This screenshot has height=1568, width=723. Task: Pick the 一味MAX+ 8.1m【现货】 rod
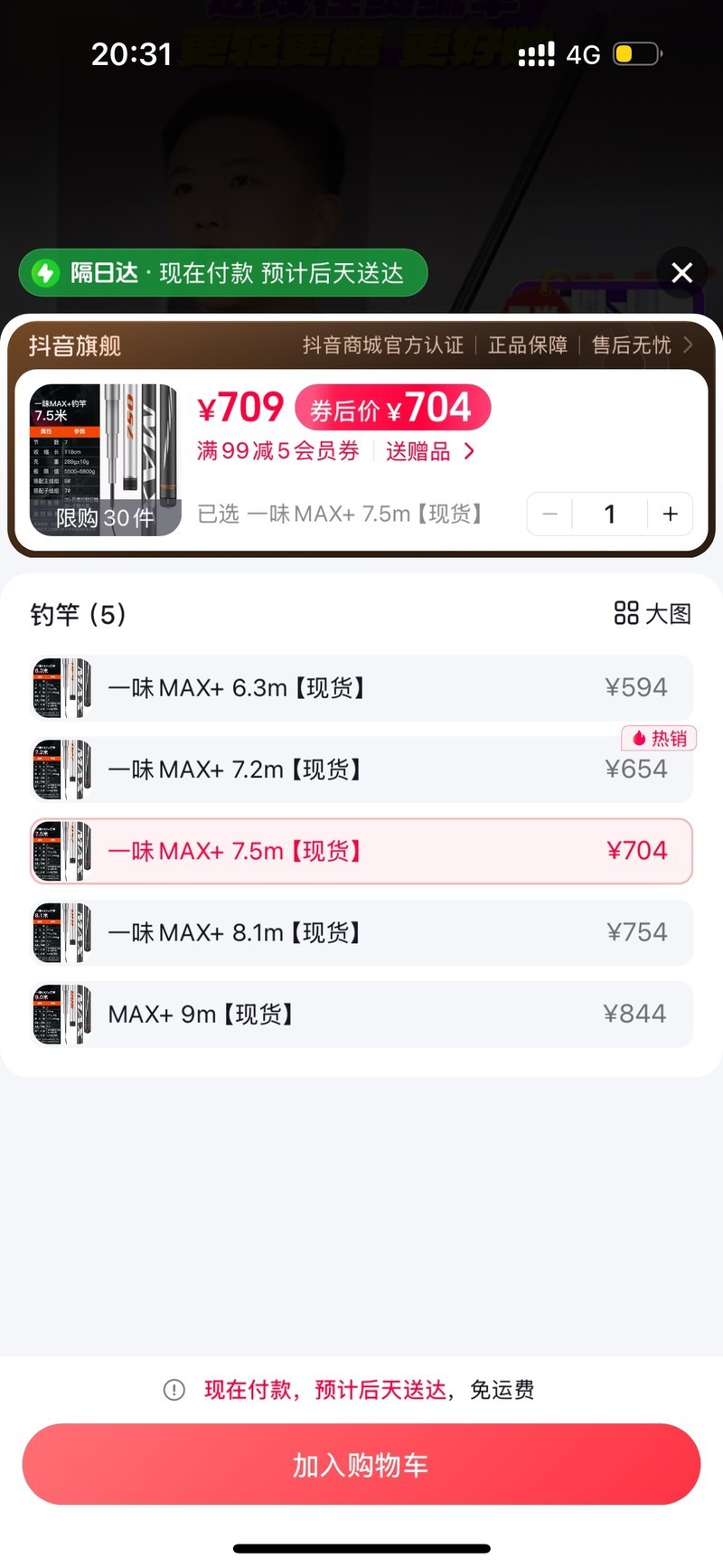(361, 932)
